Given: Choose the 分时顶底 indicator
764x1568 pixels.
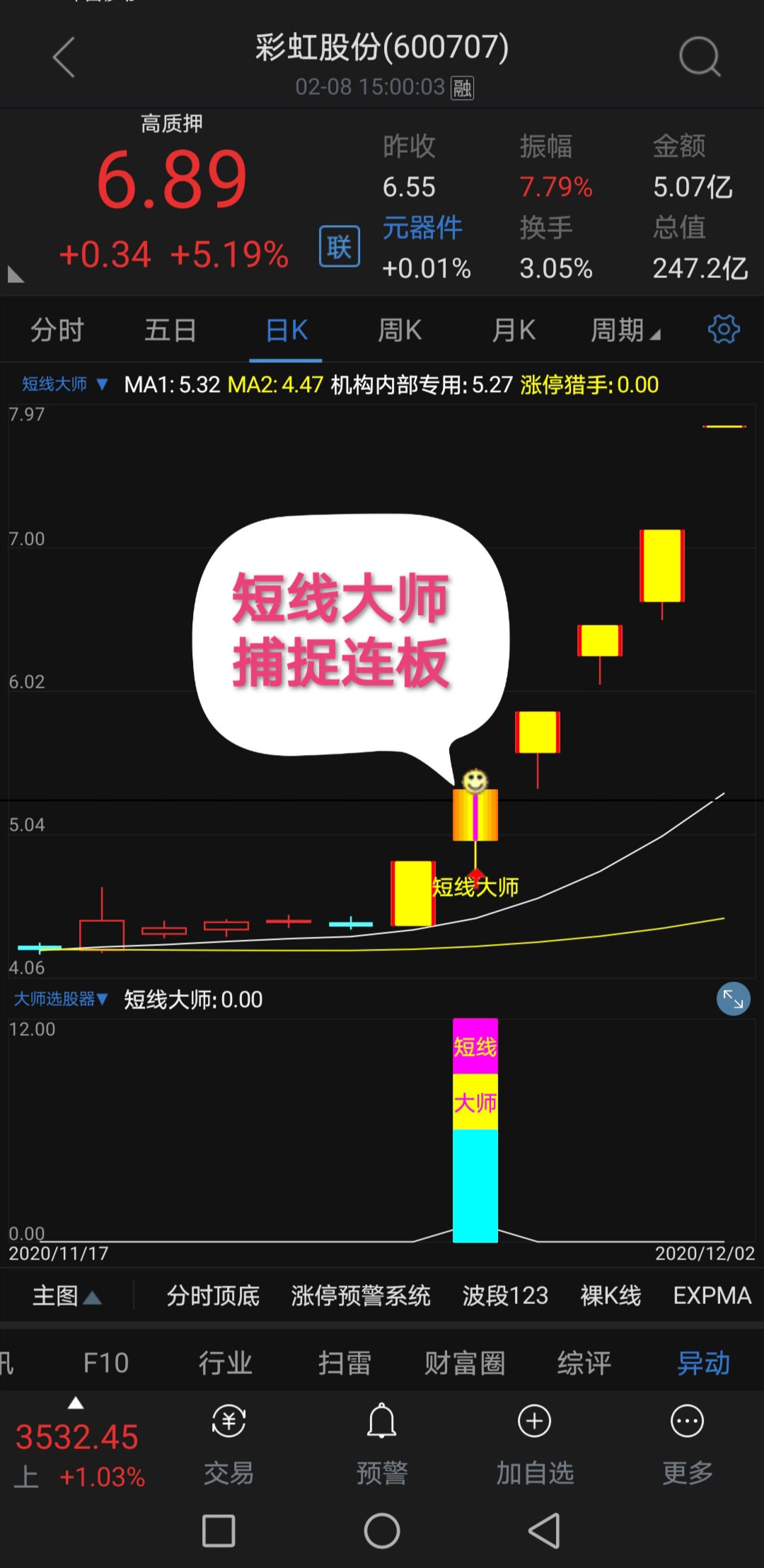Looking at the screenshot, I should point(213,1296).
